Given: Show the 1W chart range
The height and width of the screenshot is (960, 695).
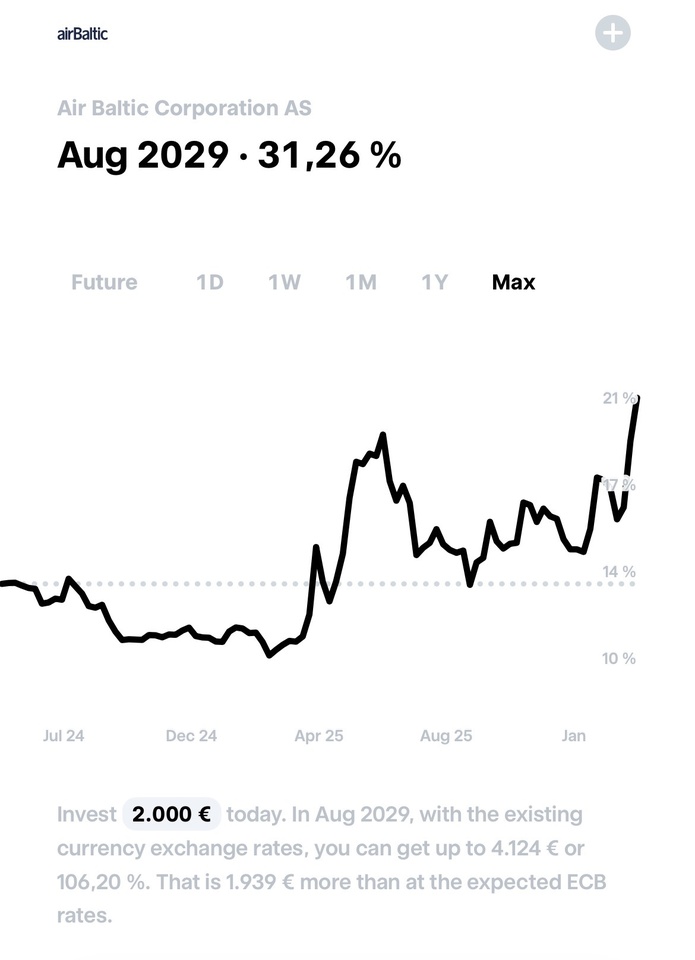Looking at the screenshot, I should [284, 282].
